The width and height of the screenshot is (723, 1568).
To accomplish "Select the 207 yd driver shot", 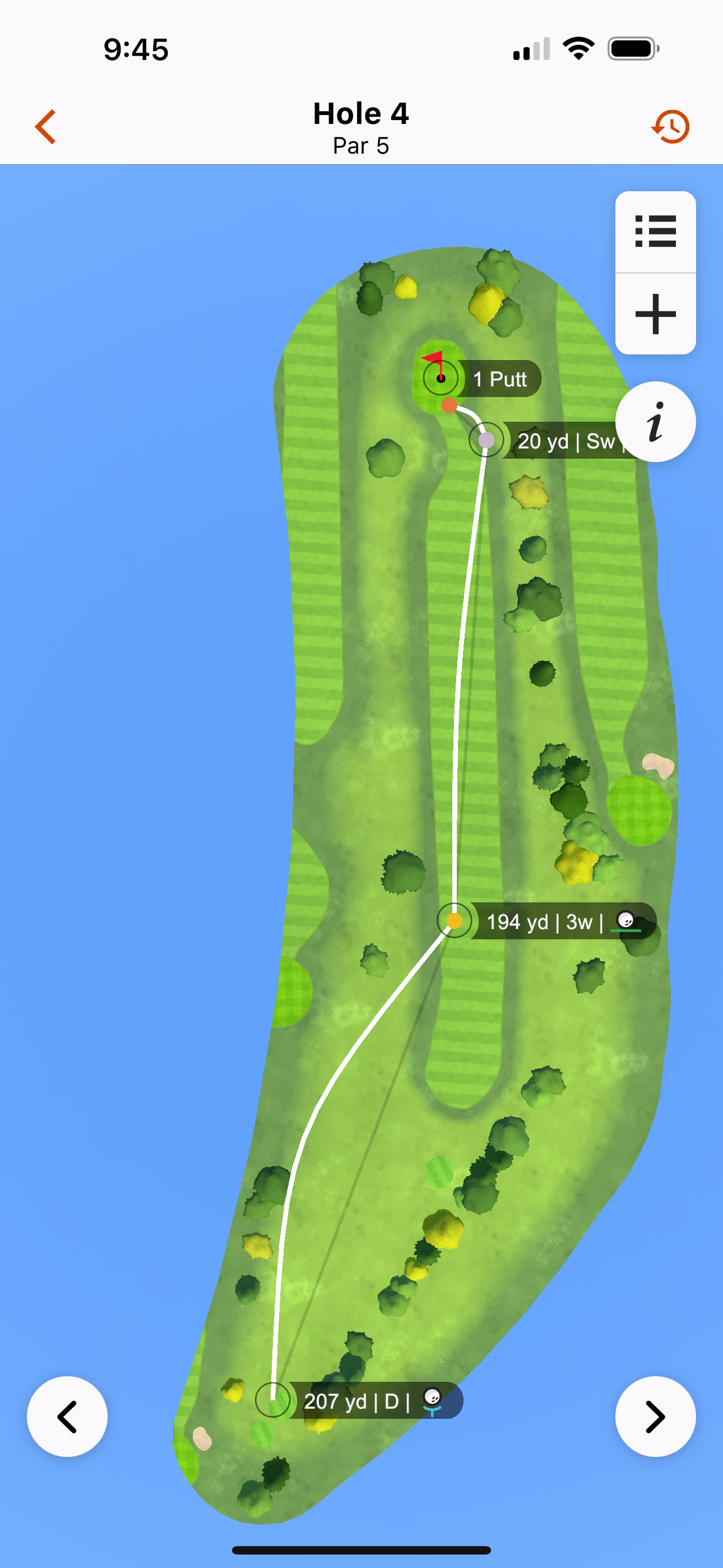I will (359, 1401).
